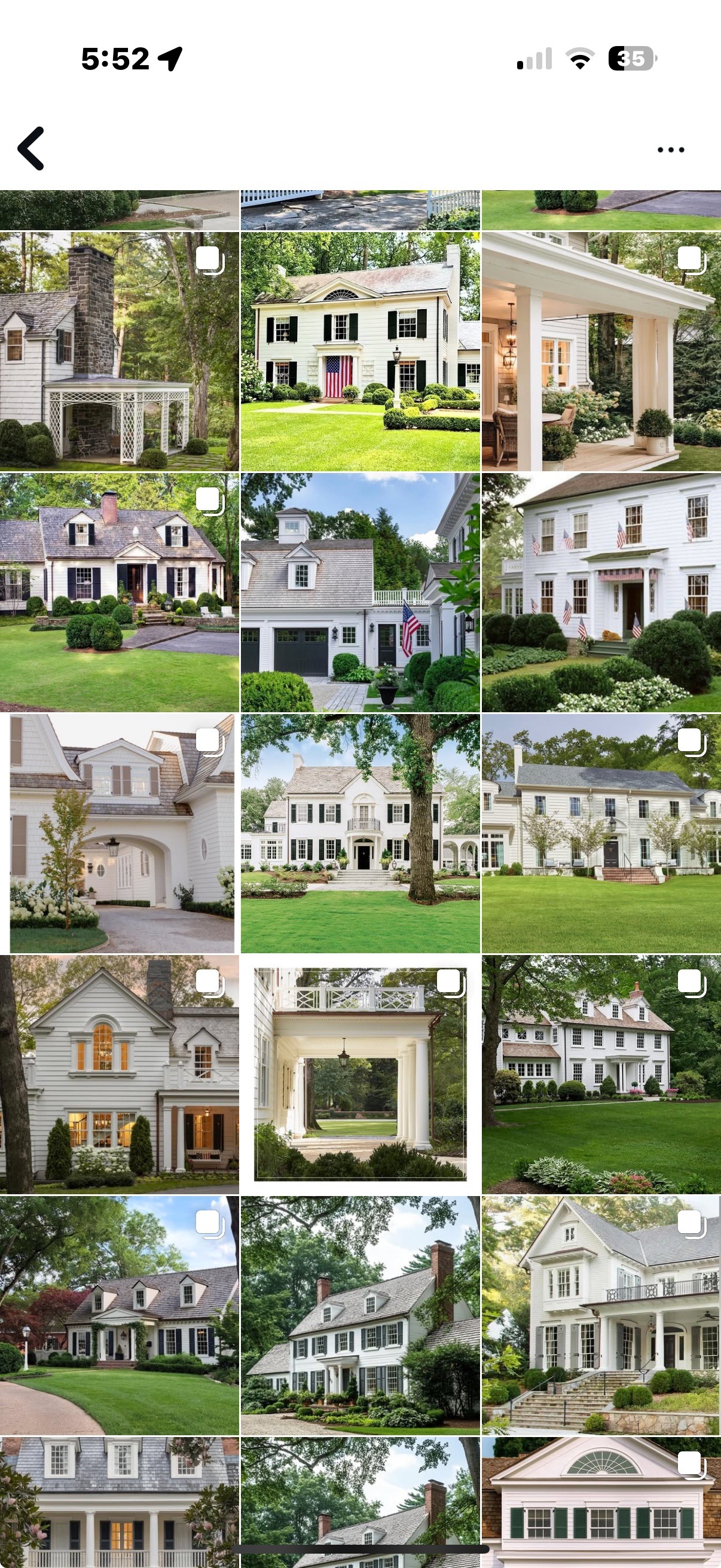Open the post of porch with tall white columns
The height and width of the screenshot is (1568, 721).
point(600,351)
